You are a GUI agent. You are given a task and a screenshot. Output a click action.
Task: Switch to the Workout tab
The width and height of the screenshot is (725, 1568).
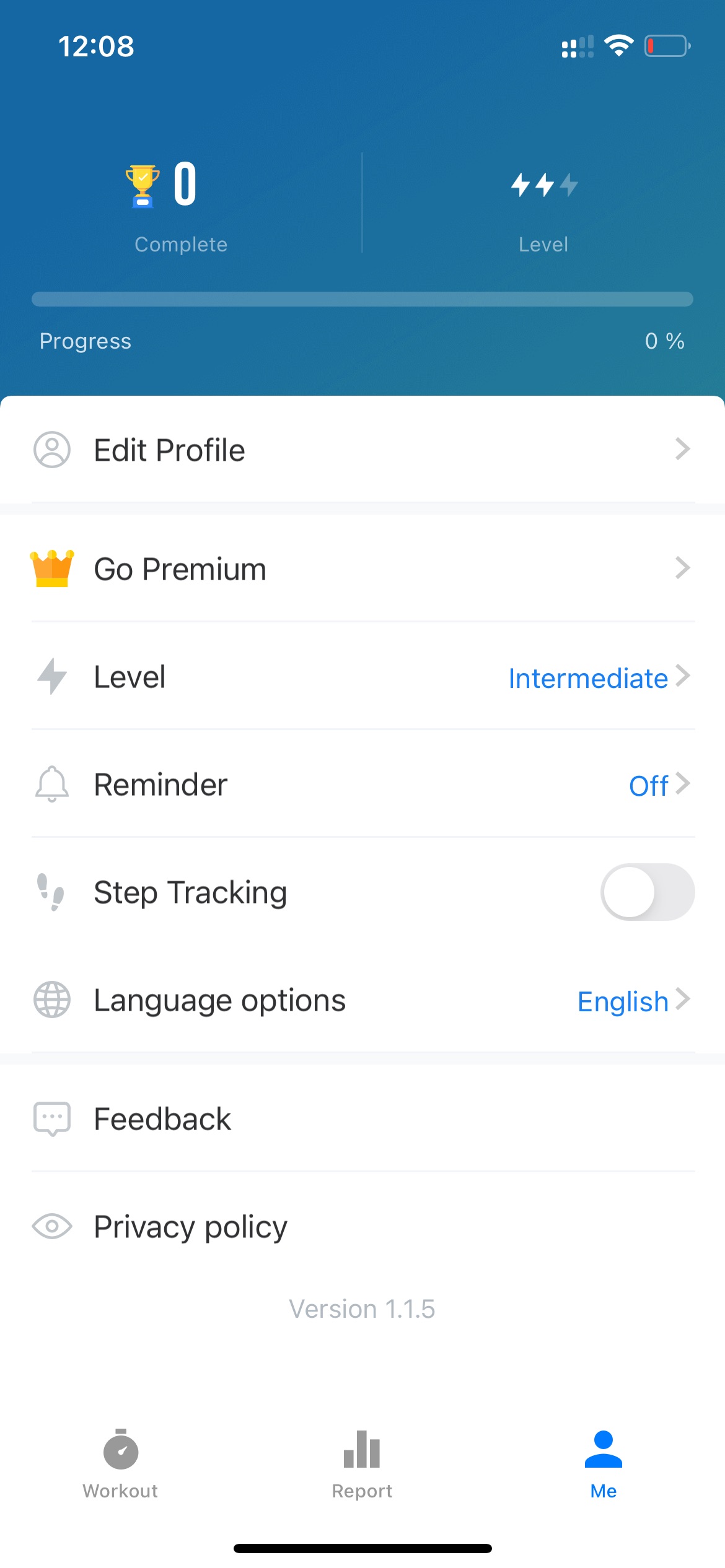pyautogui.click(x=121, y=1464)
